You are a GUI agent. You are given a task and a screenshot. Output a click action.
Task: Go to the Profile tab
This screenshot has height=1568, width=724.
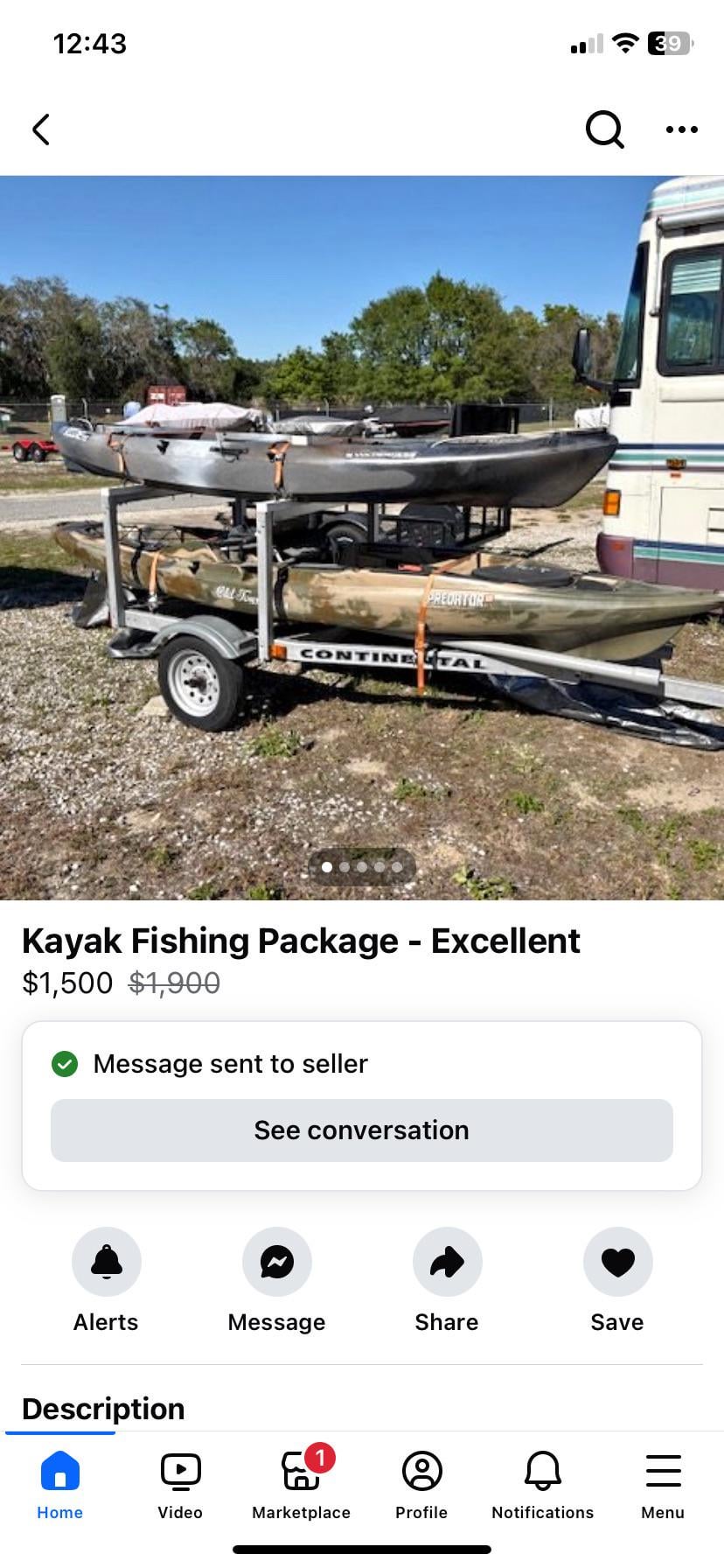[421, 1486]
